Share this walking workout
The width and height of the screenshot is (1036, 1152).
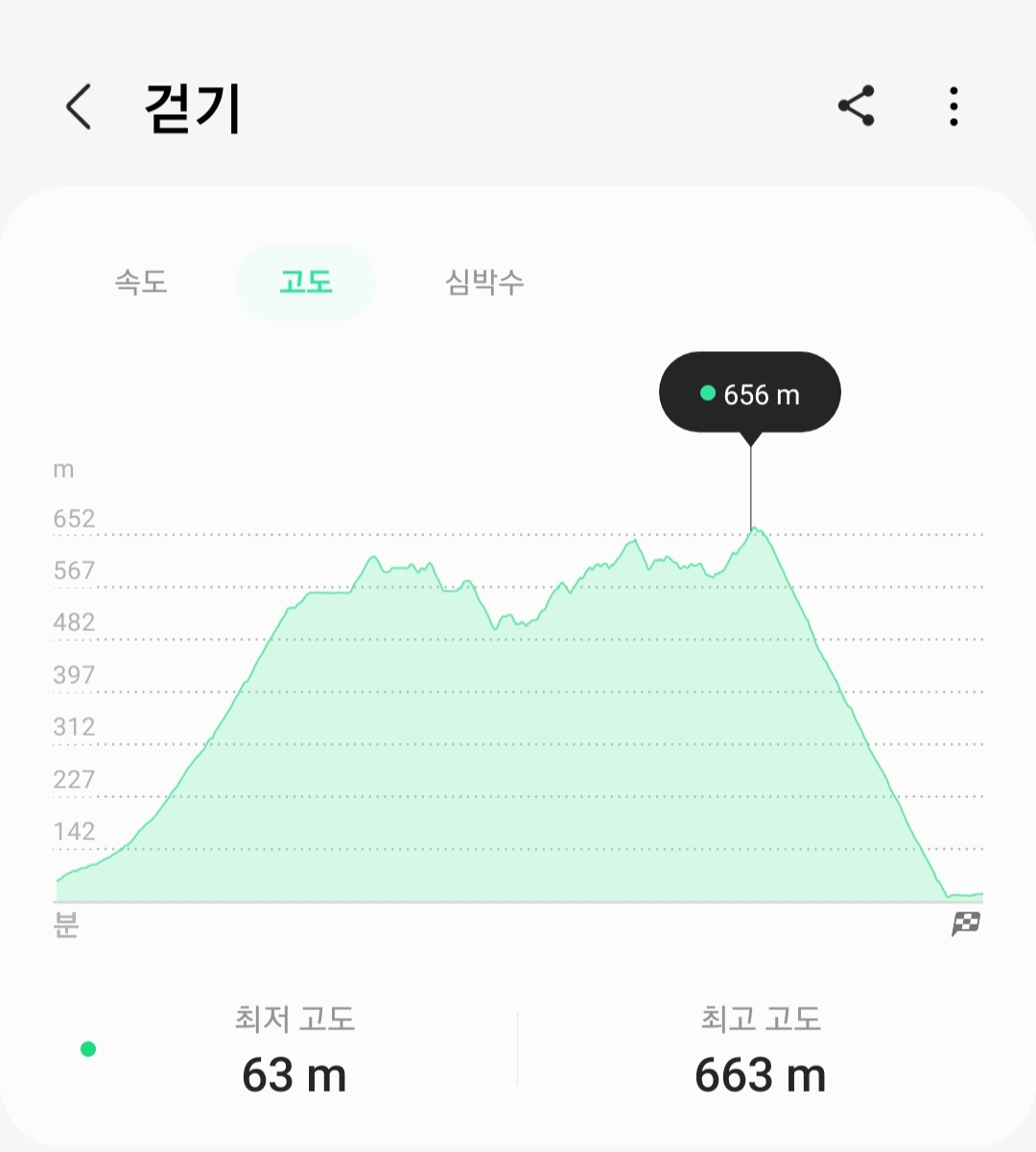tap(856, 106)
